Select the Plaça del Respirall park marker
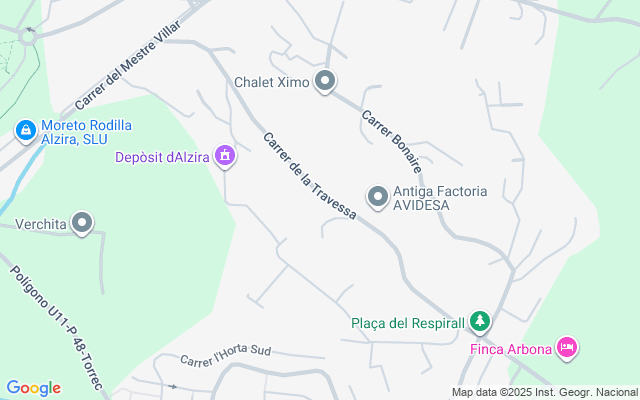Image resolution: width=640 pixels, height=400 pixels. point(482,321)
